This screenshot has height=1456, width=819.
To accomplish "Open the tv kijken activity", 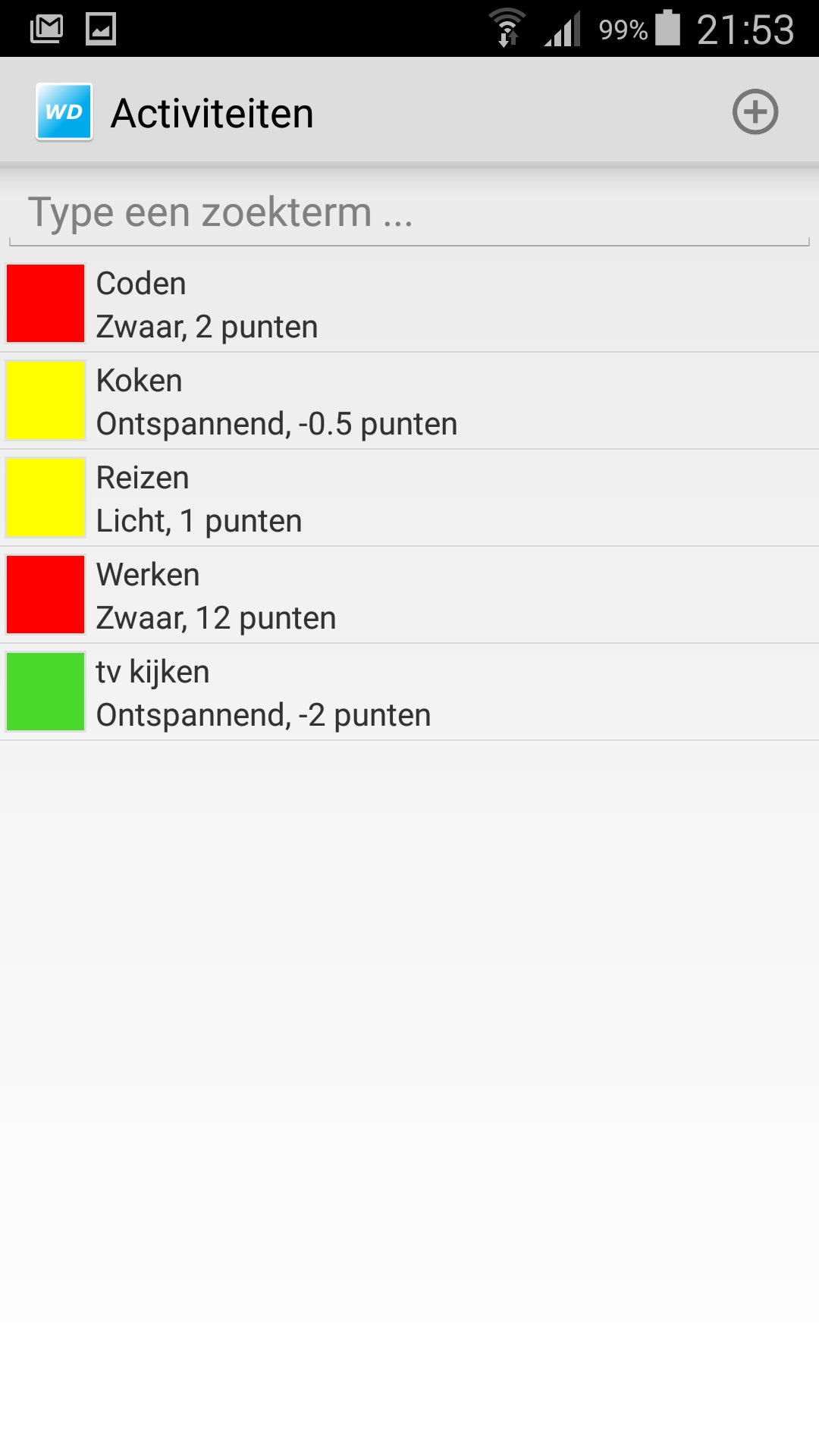I will pos(303,691).
